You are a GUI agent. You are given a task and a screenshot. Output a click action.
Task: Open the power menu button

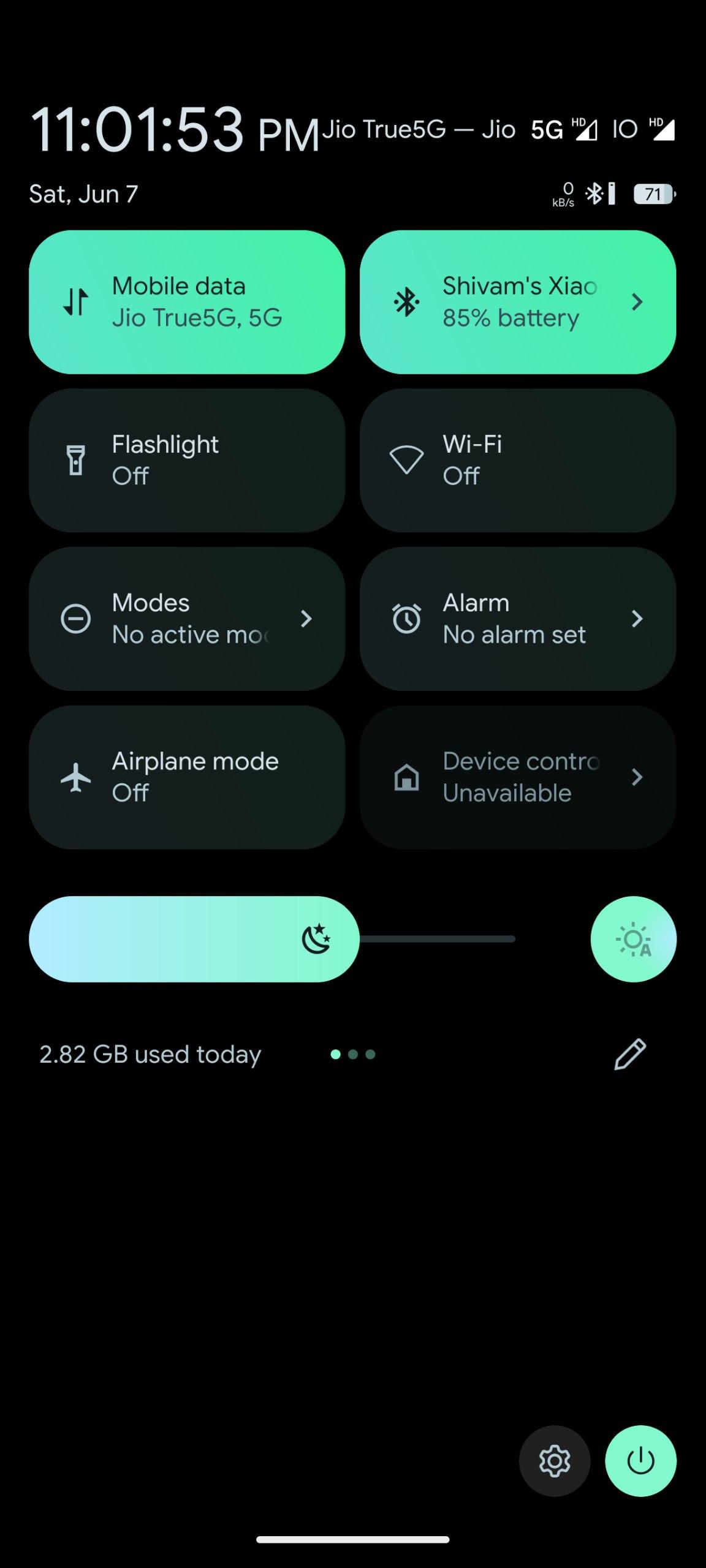641,1461
